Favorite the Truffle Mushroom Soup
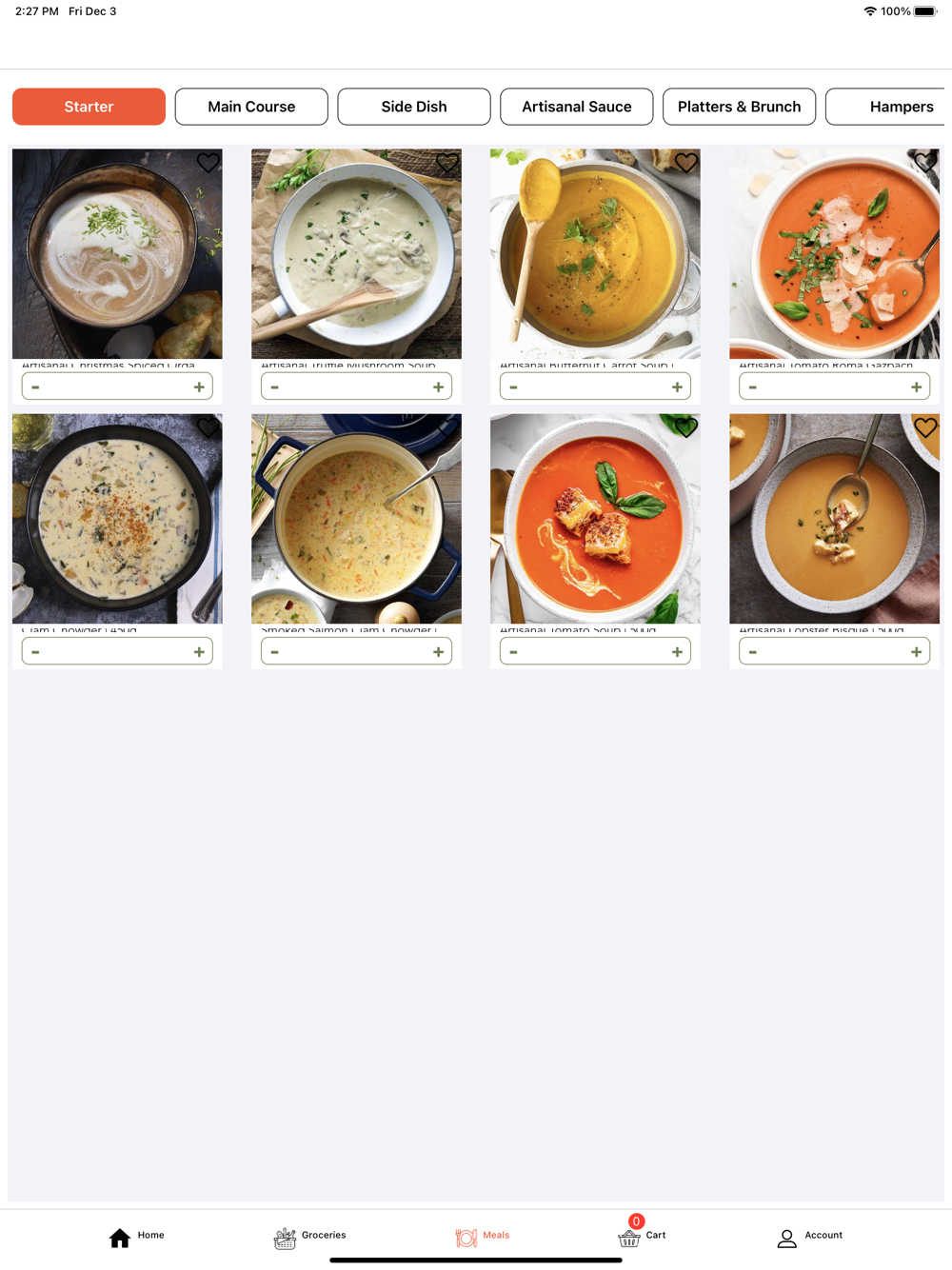 pos(446,164)
